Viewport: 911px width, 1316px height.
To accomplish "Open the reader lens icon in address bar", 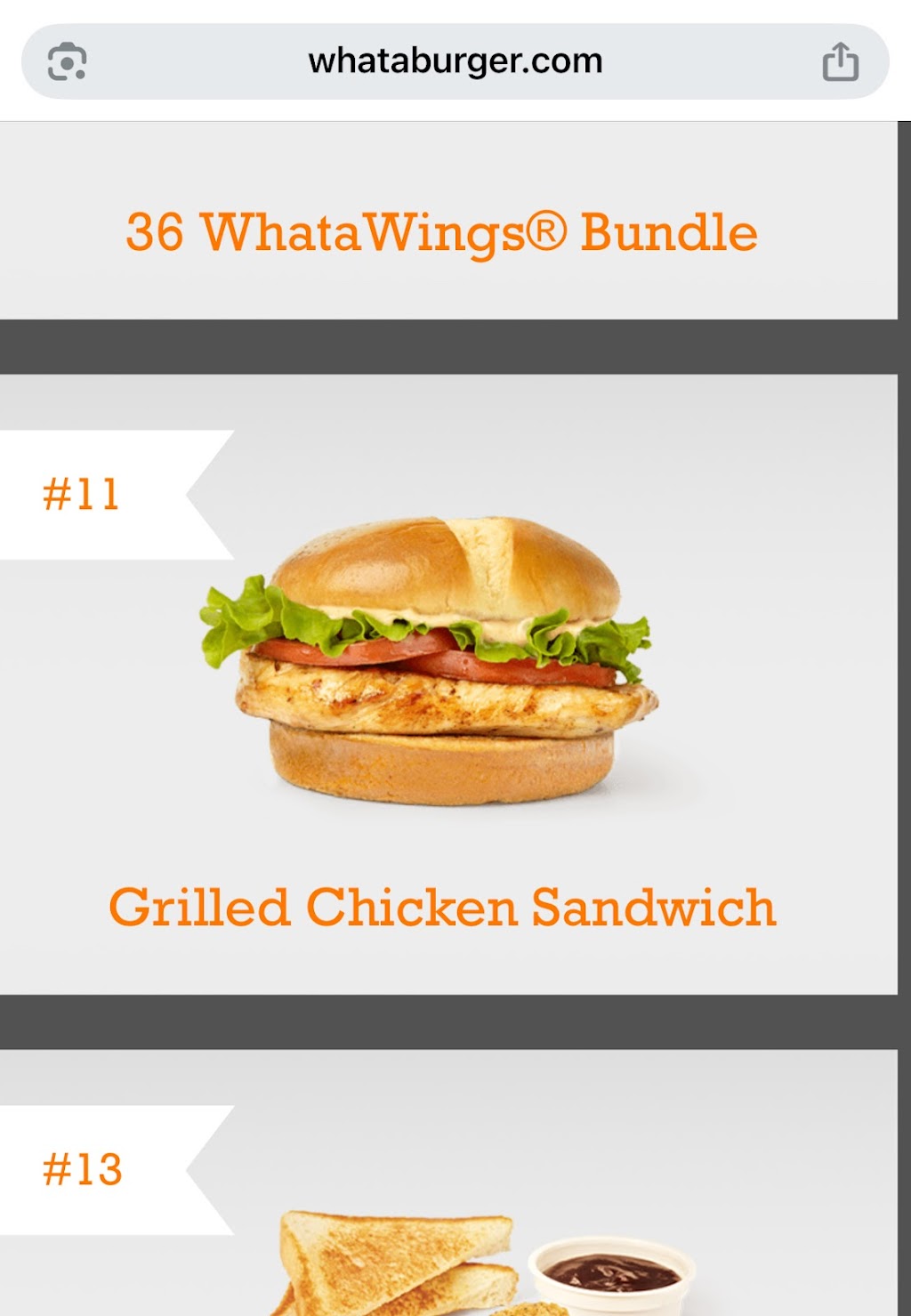I will [x=67, y=61].
